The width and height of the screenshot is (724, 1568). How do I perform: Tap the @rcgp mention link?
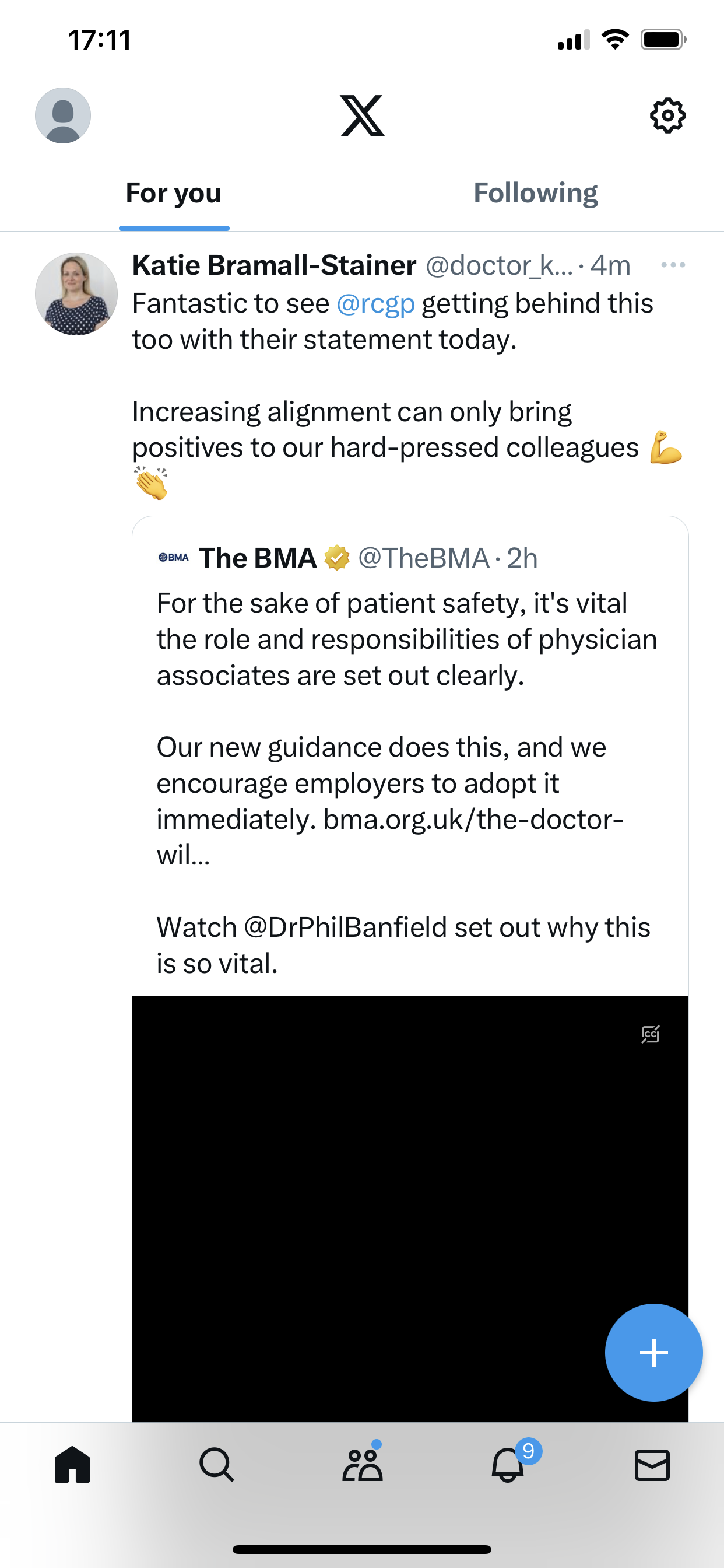tap(375, 303)
